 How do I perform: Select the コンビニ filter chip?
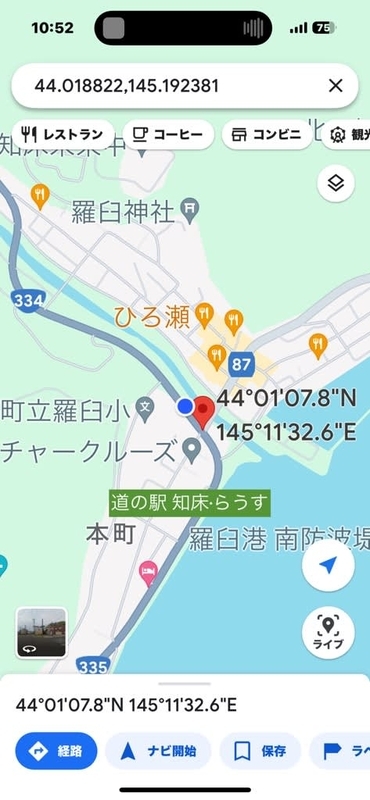(266, 135)
